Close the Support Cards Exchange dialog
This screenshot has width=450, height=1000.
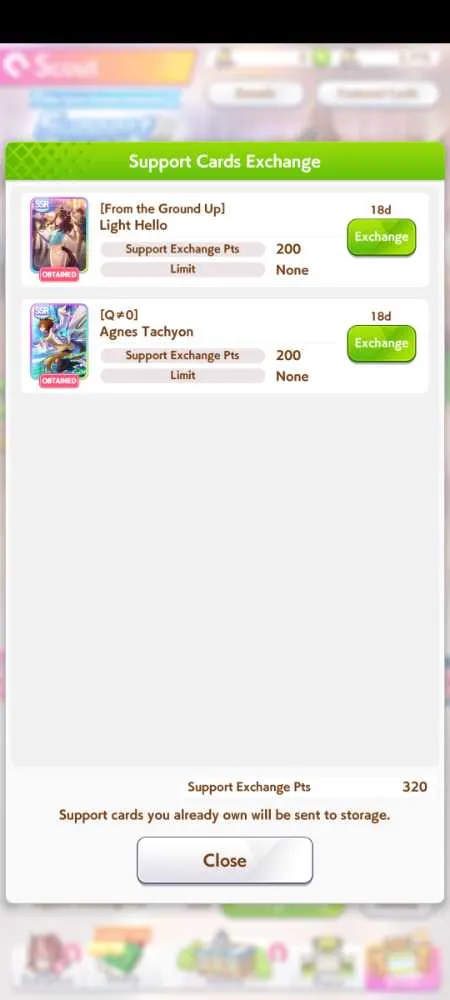click(x=224, y=860)
